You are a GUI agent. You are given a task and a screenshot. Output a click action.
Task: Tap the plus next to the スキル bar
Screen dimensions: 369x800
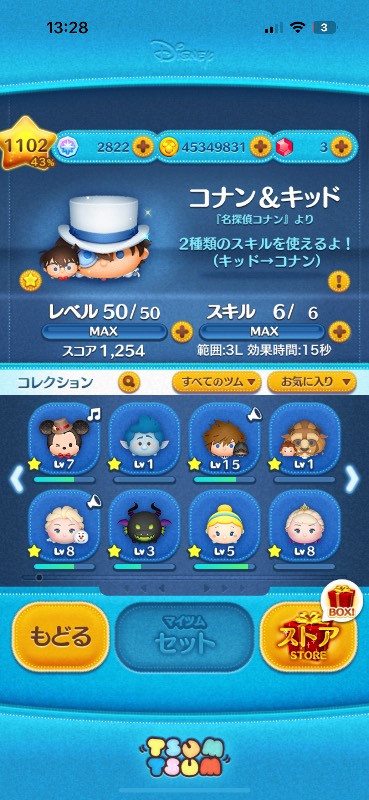(339, 332)
